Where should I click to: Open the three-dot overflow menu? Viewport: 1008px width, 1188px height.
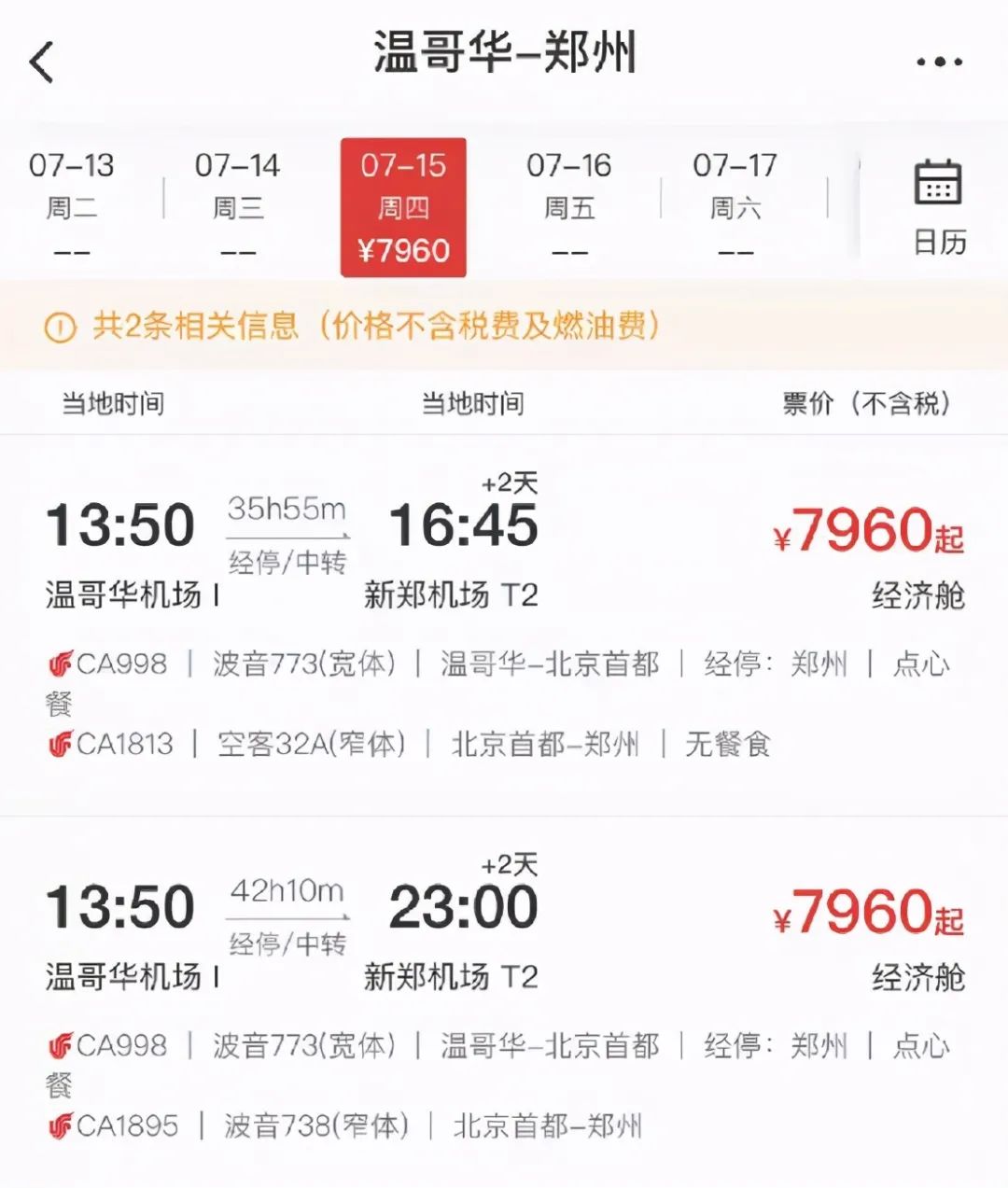[938, 63]
